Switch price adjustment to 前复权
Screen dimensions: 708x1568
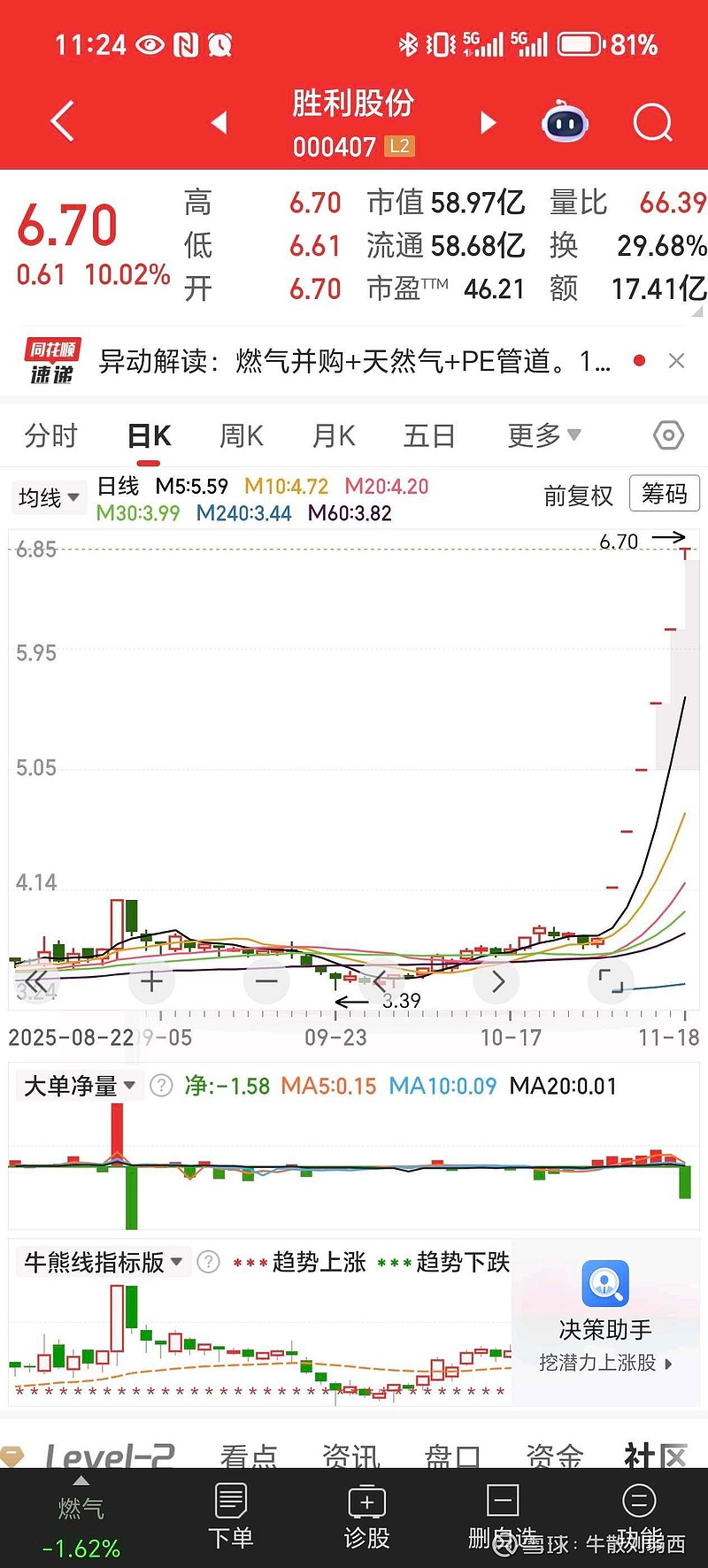(x=579, y=496)
